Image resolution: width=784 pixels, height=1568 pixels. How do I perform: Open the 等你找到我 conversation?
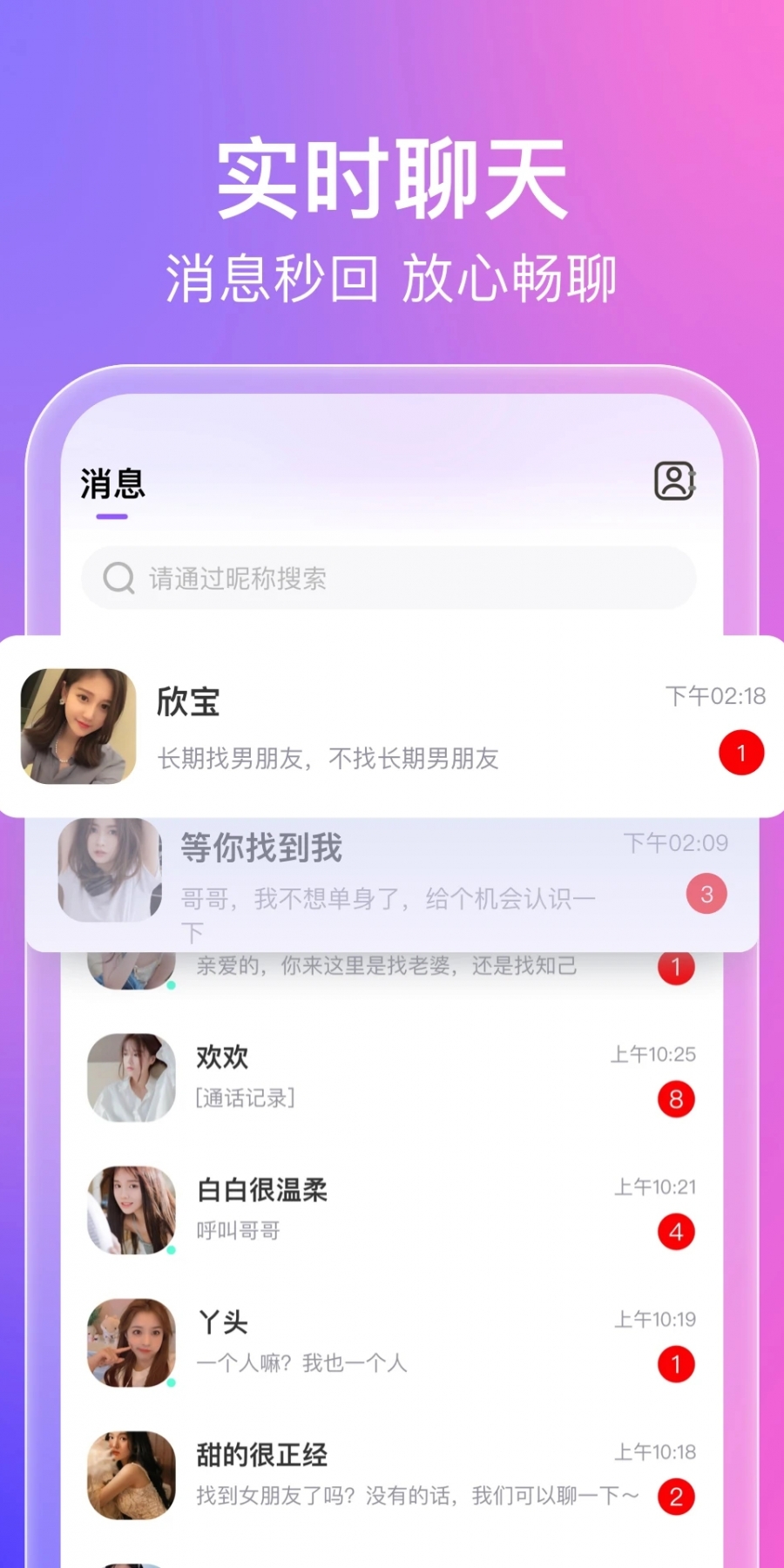click(392, 871)
